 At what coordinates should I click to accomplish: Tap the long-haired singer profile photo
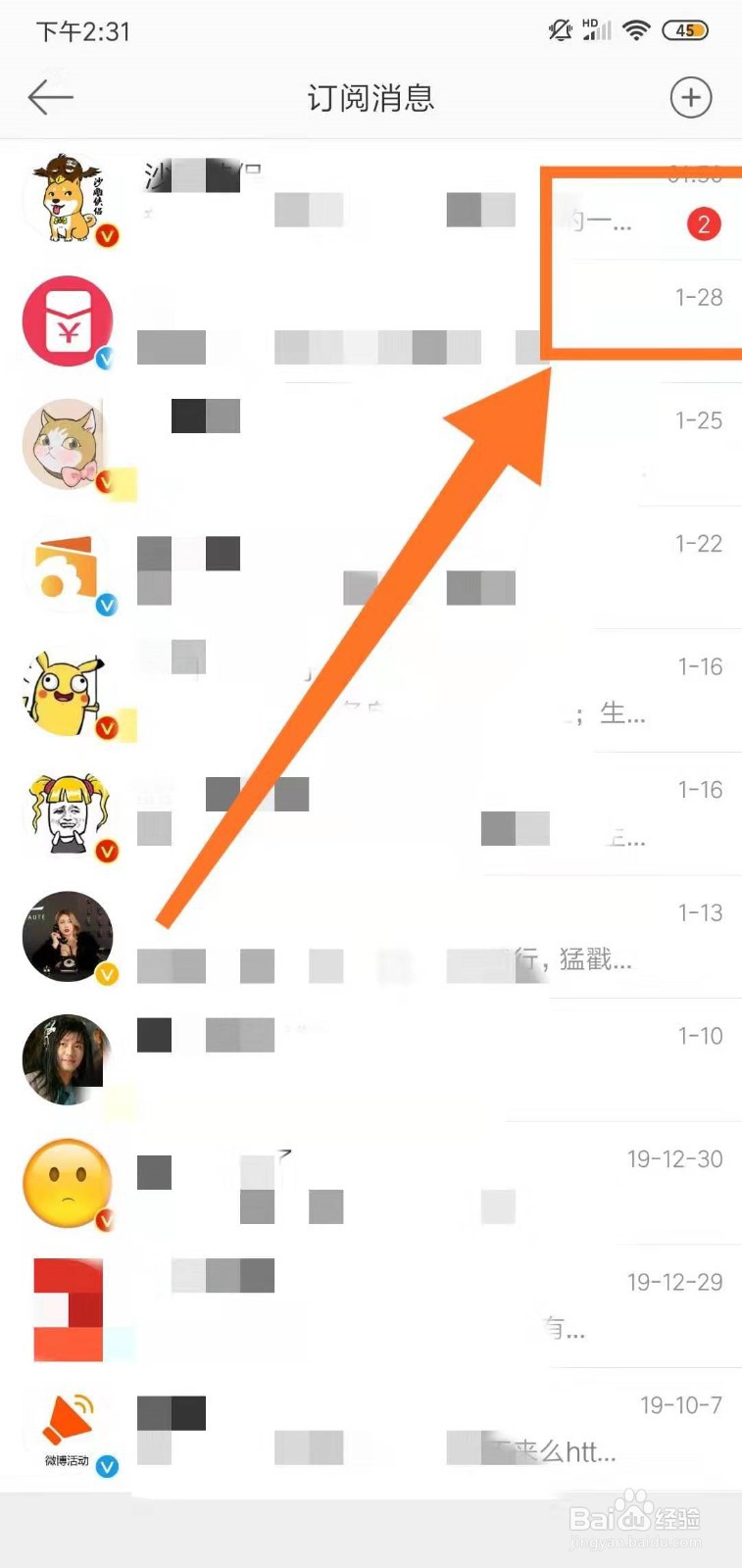(x=67, y=1058)
